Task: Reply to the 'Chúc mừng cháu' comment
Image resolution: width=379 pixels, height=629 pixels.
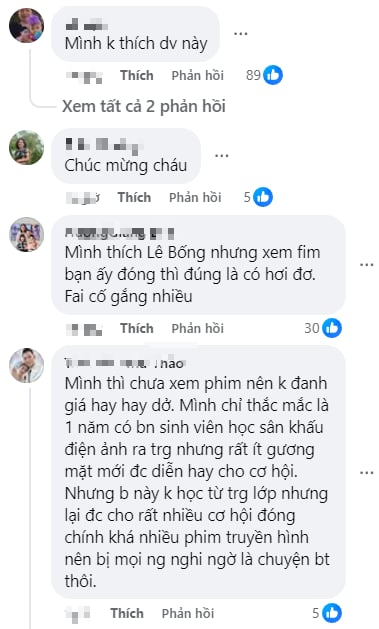Action: point(195,197)
